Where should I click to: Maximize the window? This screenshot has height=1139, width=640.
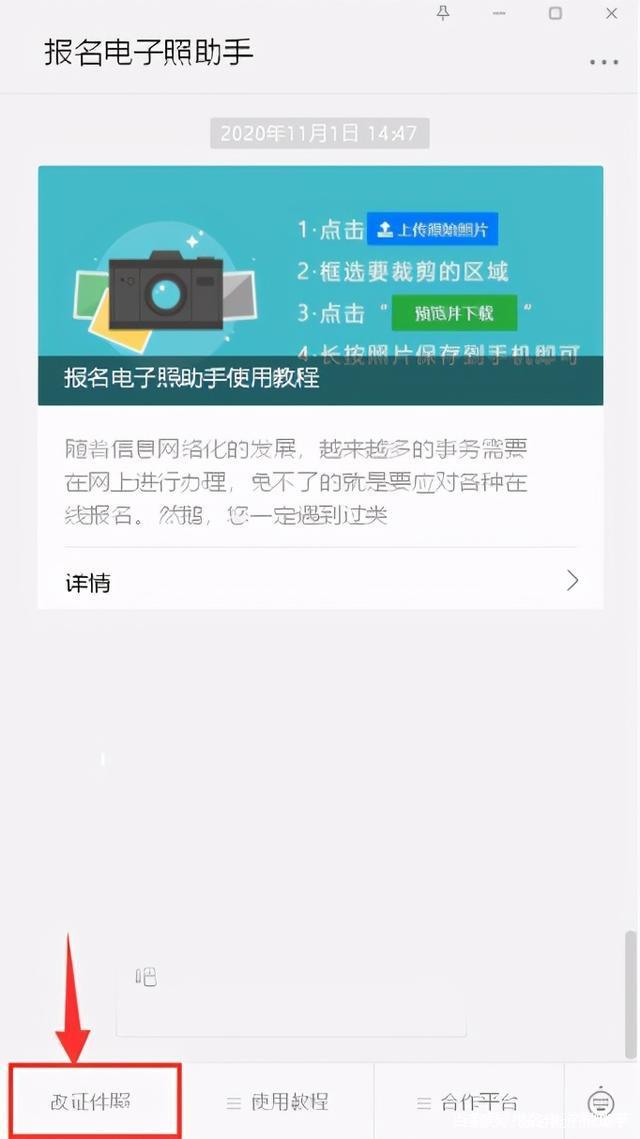coord(555,13)
